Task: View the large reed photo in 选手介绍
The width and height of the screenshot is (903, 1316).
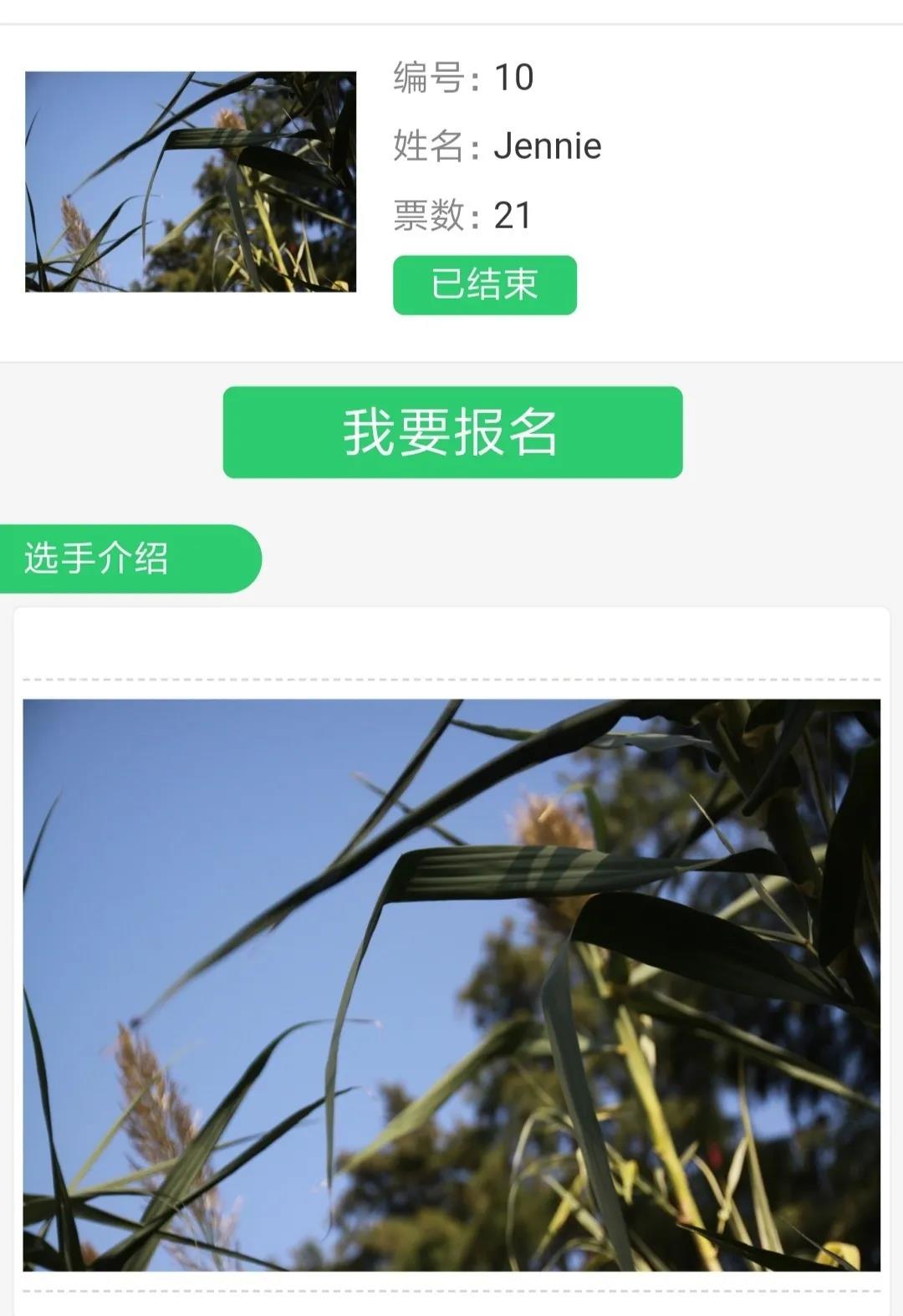Action: pos(451,985)
